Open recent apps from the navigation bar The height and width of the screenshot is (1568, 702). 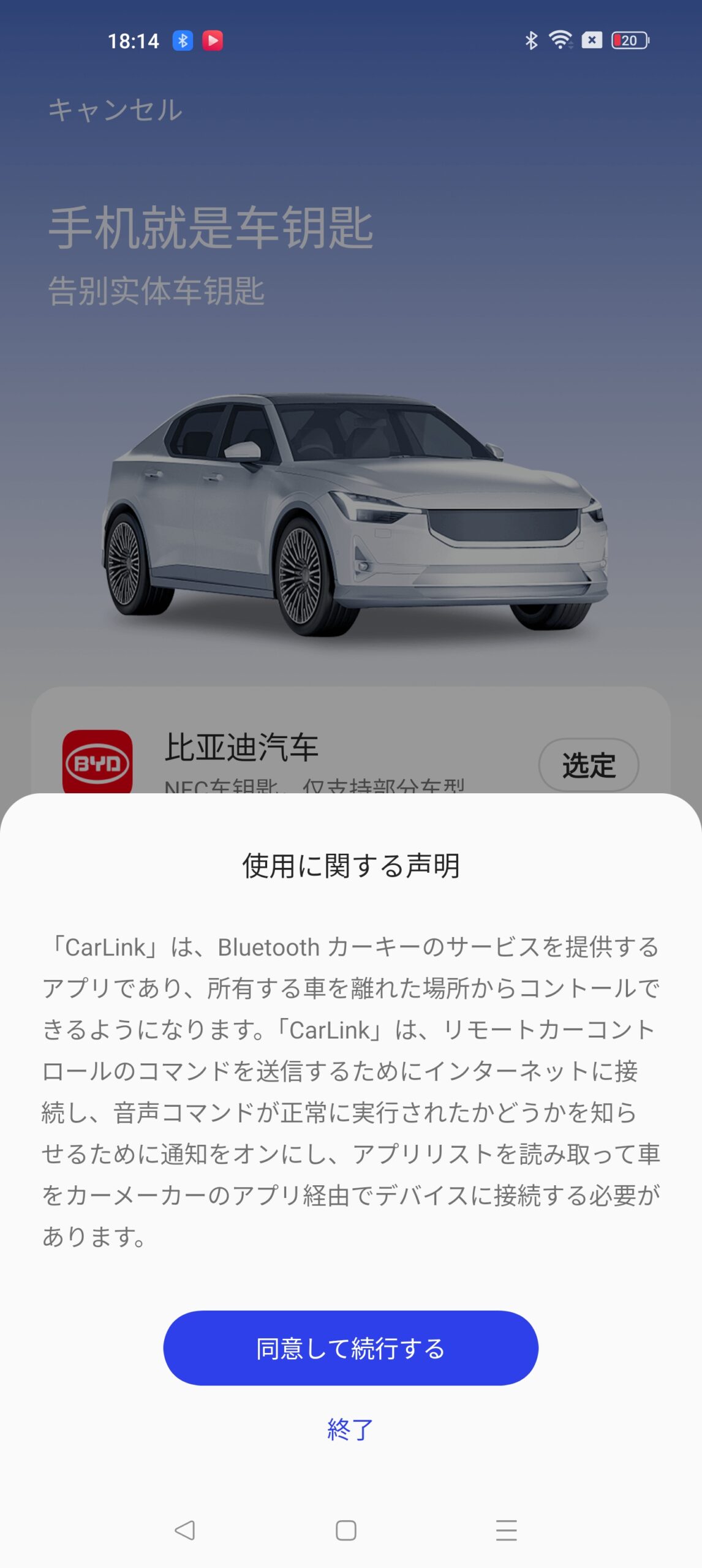click(506, 1530)
